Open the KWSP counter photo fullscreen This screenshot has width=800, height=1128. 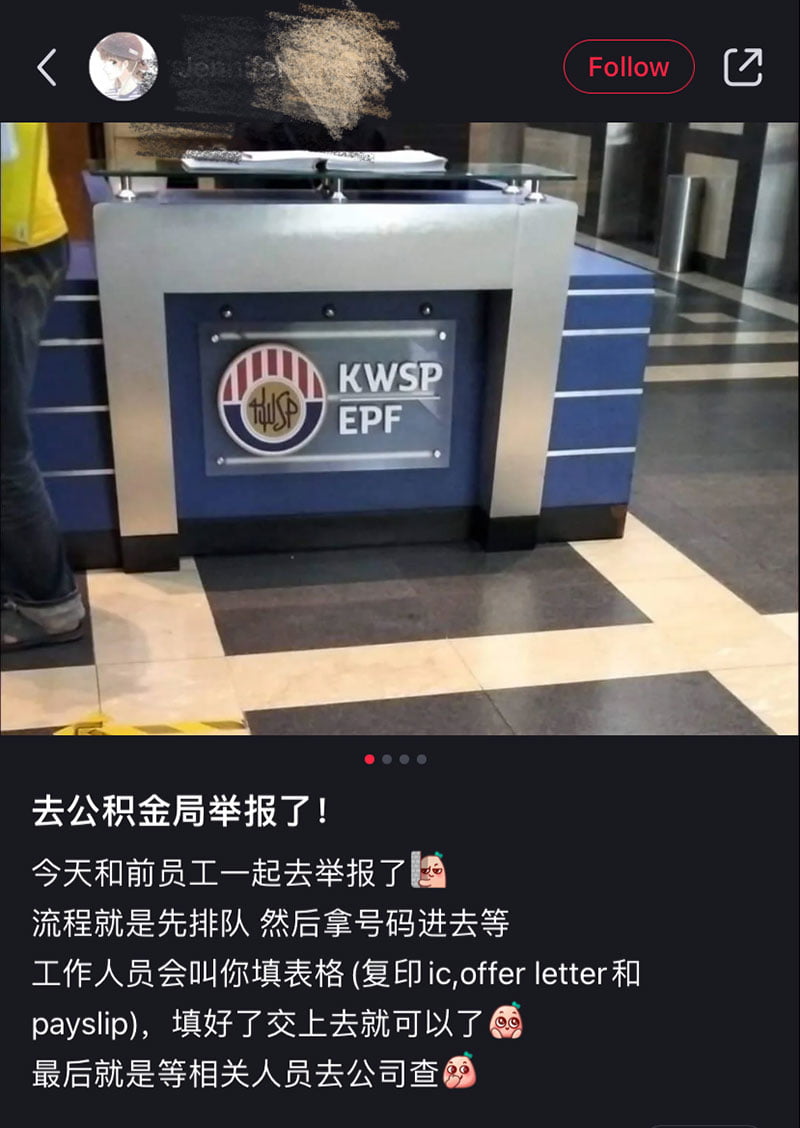[400, 428]
